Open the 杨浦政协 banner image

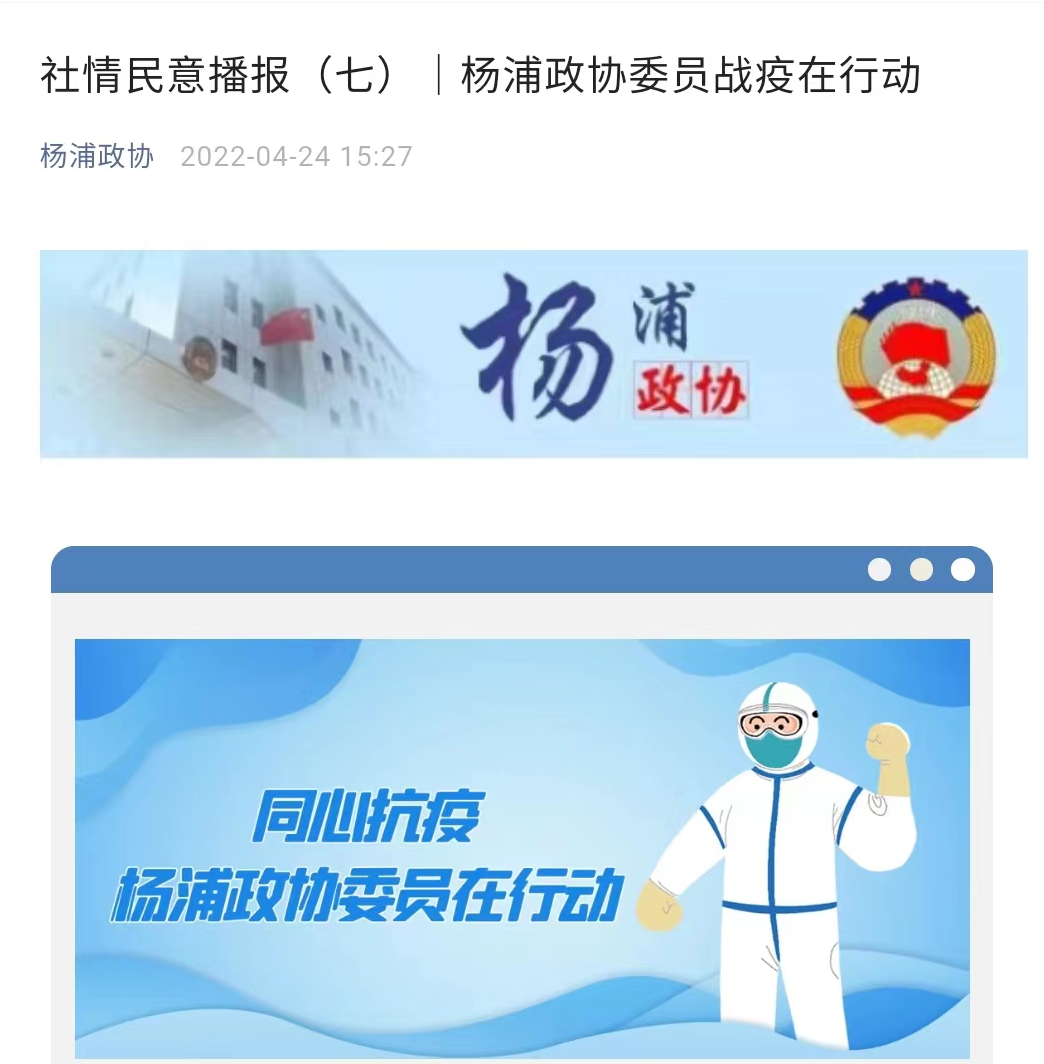tap(533, 354)
